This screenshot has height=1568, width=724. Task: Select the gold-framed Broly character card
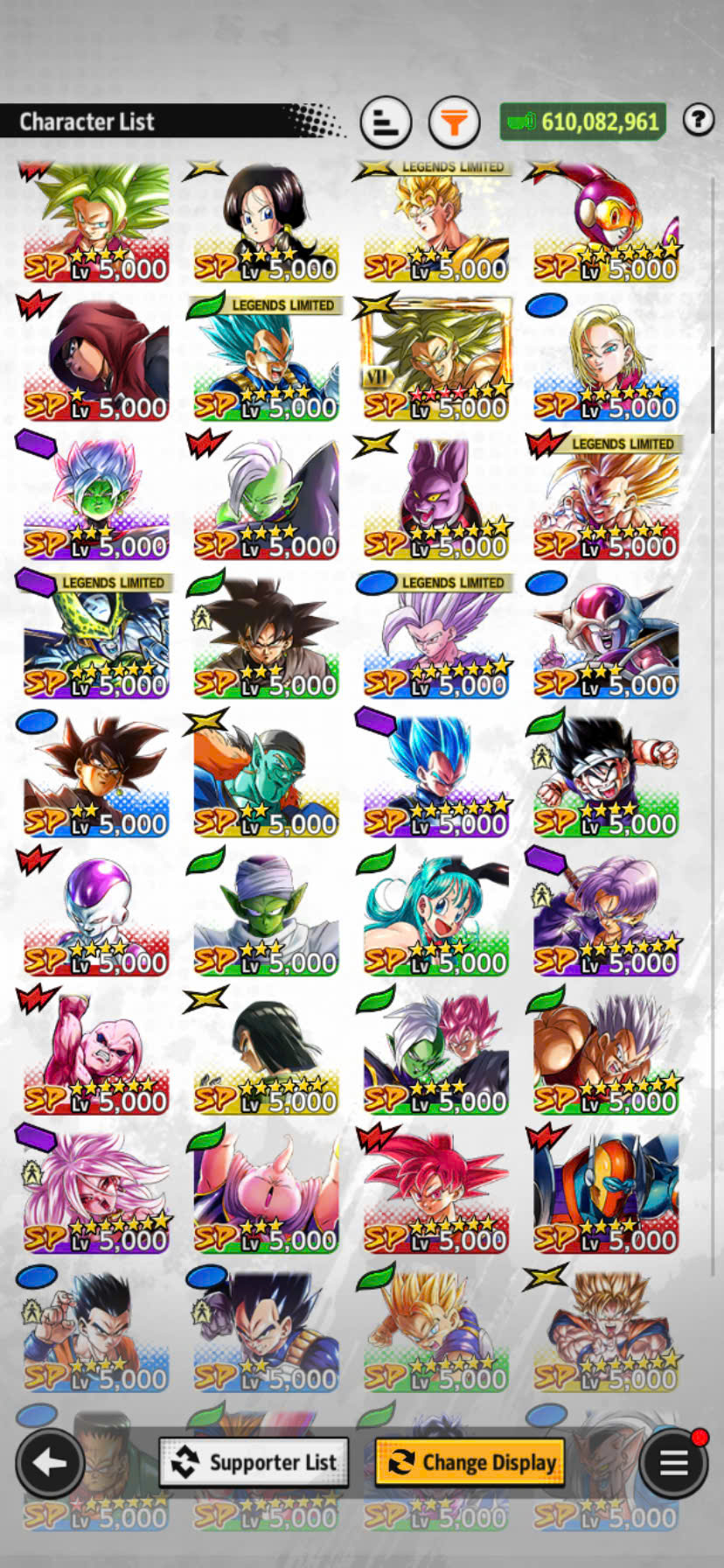[435, 358]
